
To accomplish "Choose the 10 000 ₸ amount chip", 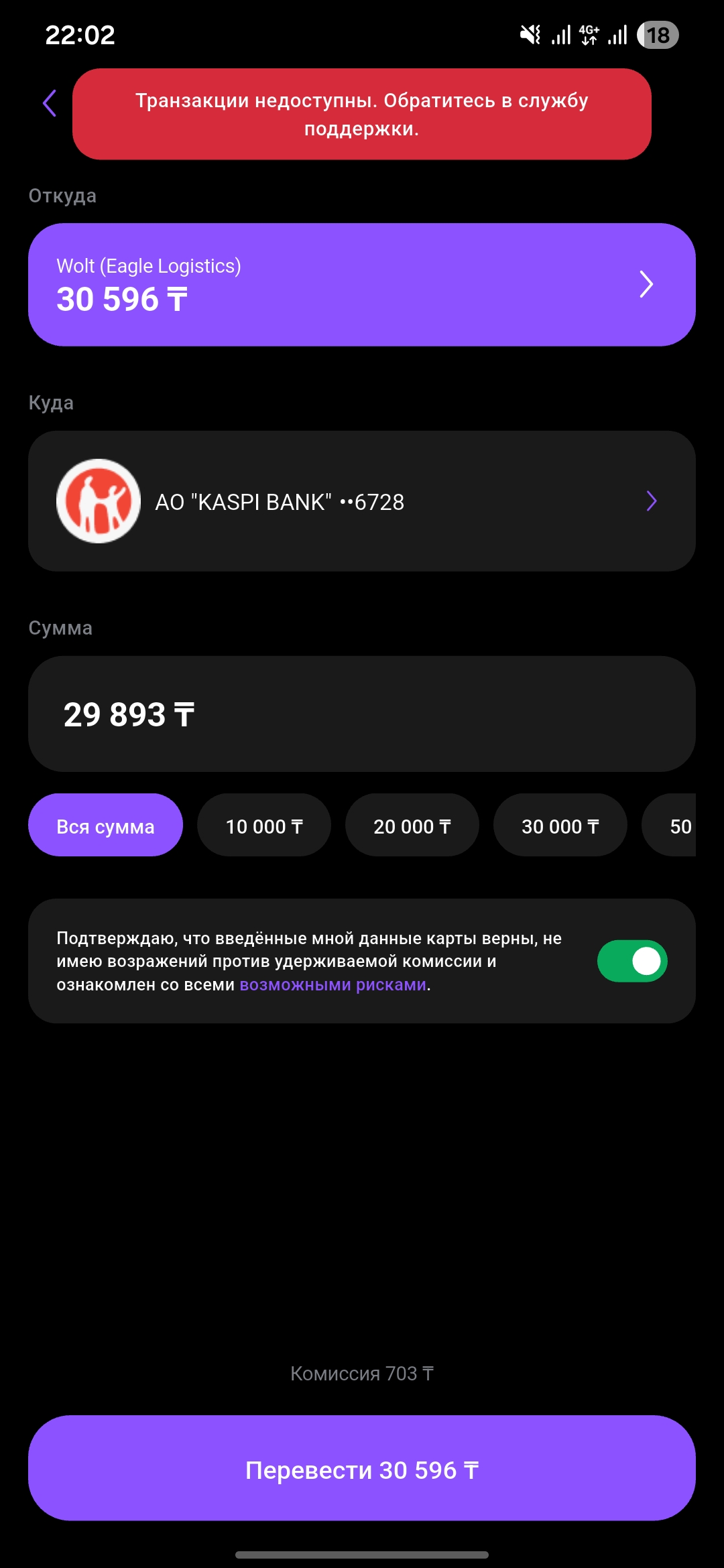I will [264, 826].
